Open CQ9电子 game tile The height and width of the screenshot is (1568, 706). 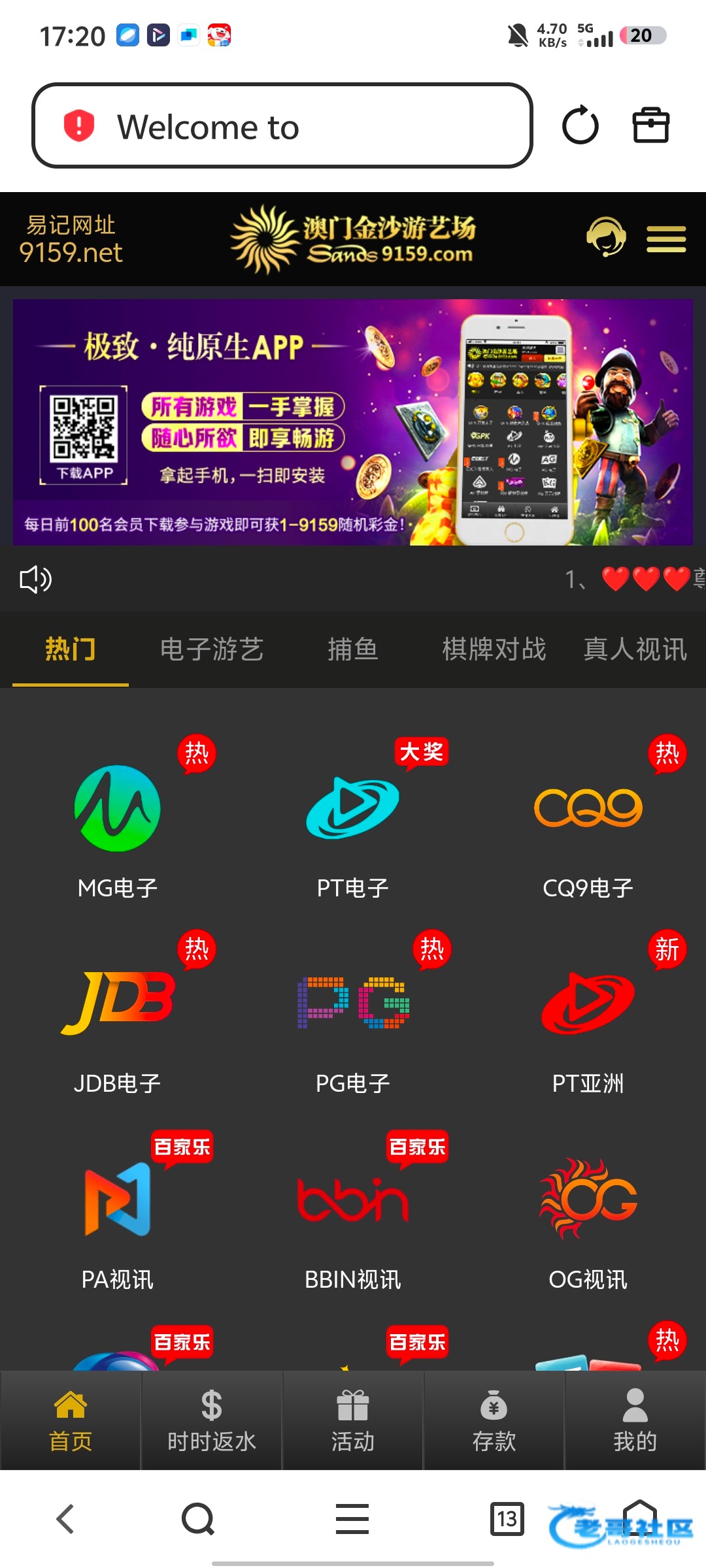point(588,823)
